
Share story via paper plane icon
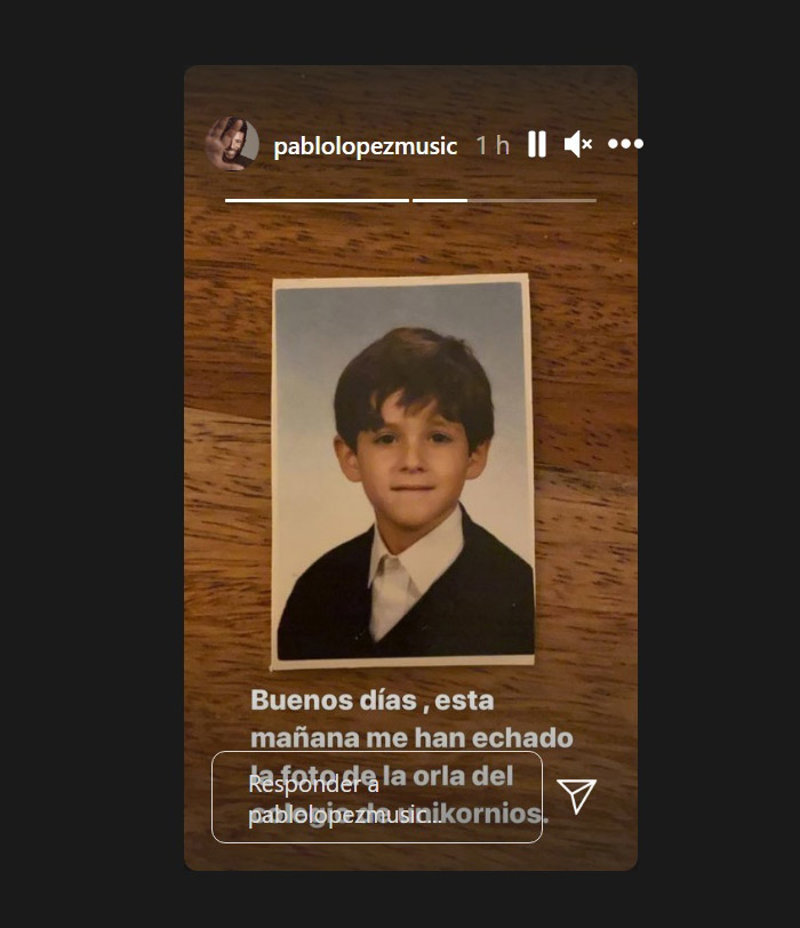click(577, 795)
